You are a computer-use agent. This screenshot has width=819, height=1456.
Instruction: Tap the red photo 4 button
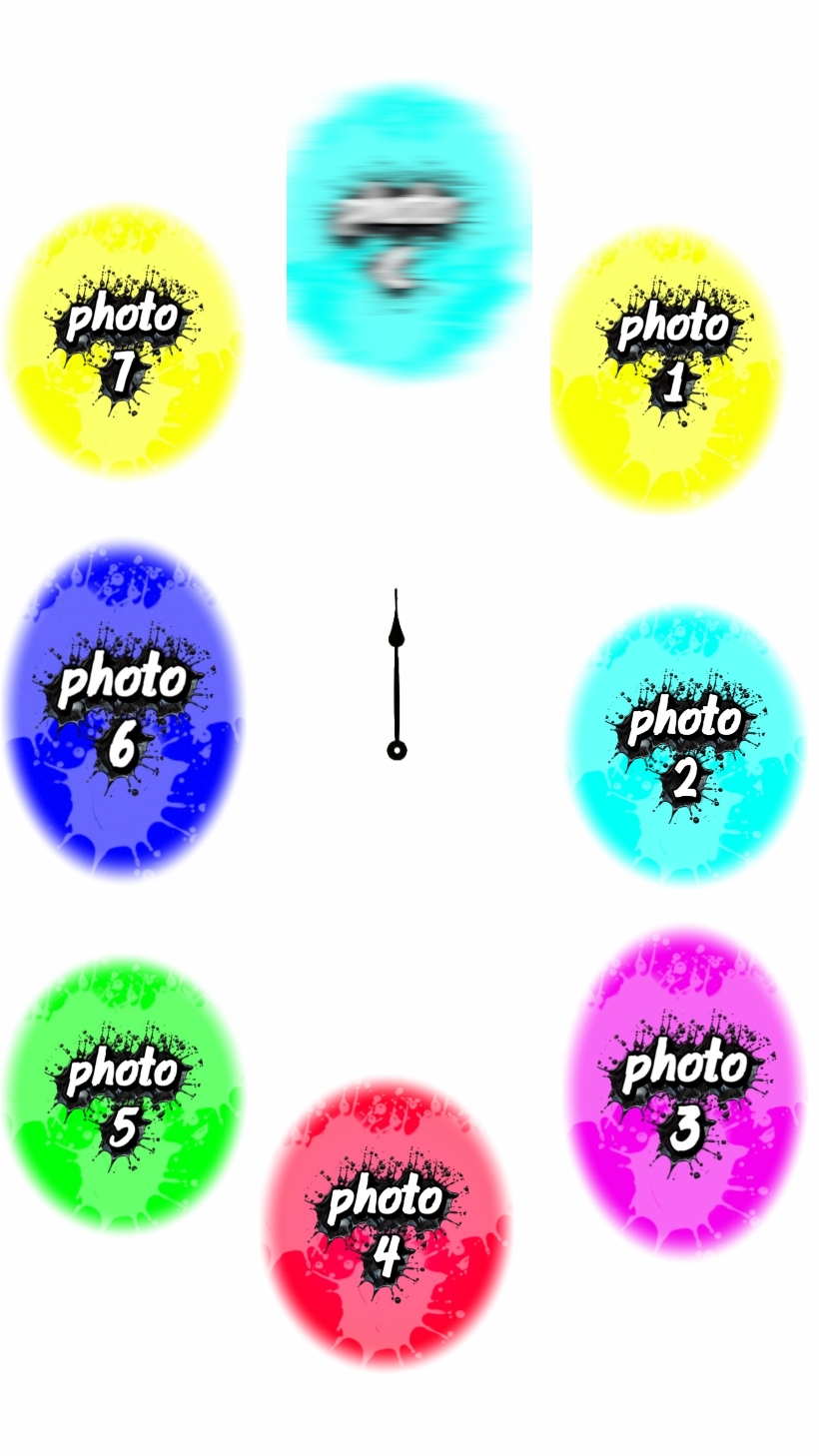point(387,1223)
